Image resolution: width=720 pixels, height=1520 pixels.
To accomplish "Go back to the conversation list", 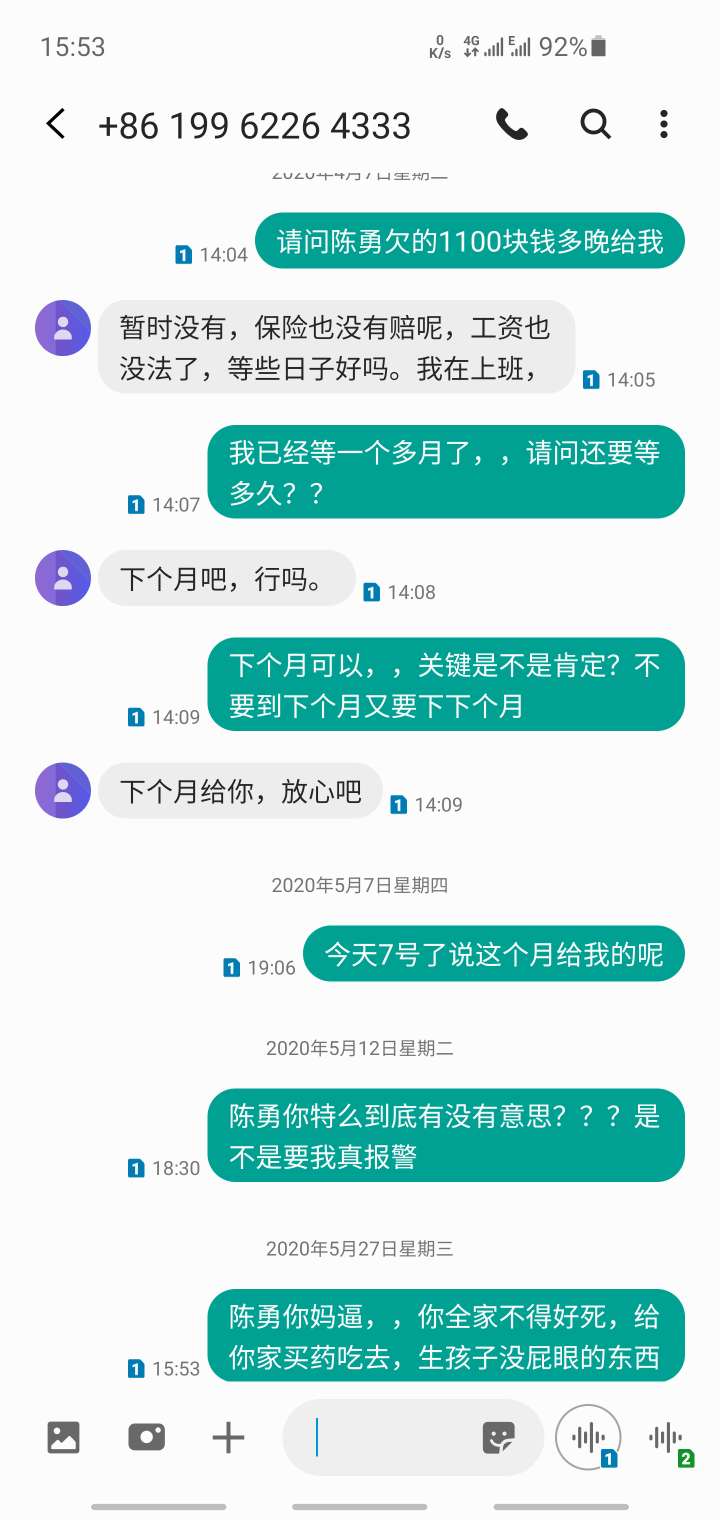I will point(56,125).
